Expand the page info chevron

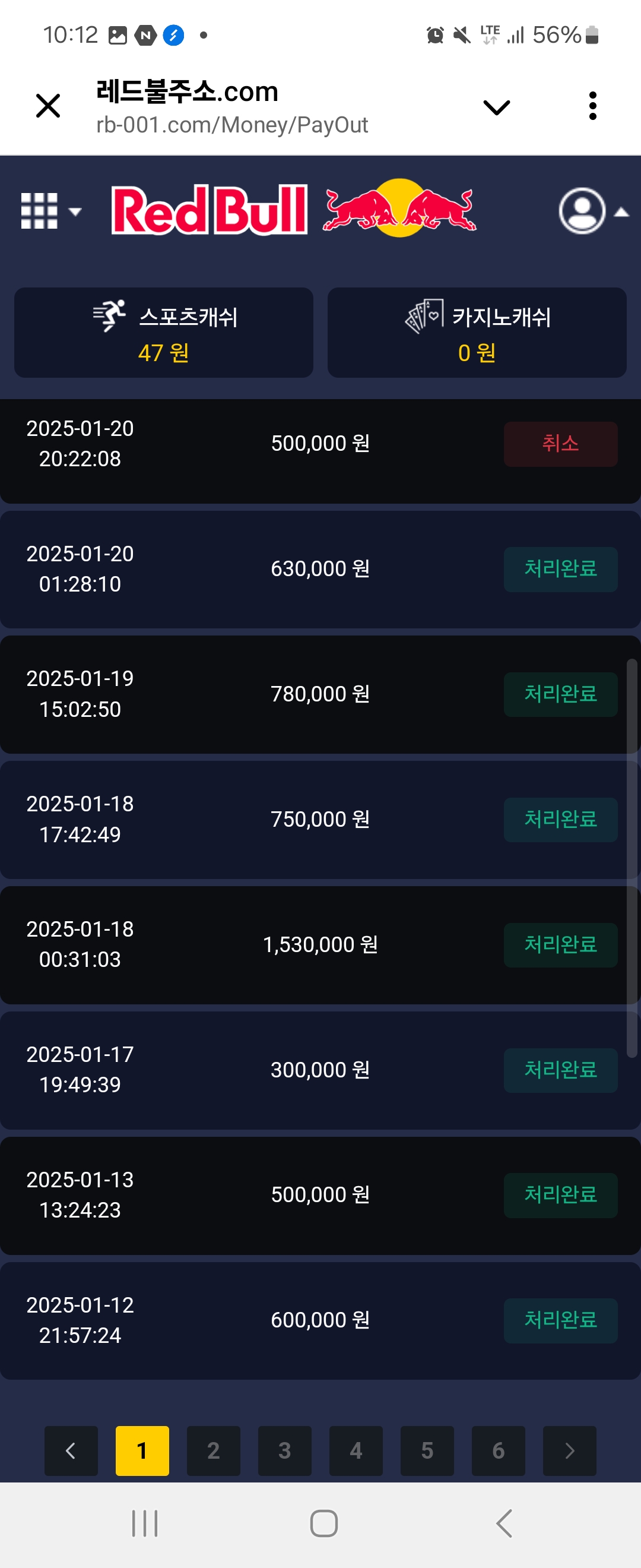(x=496, y=108)
